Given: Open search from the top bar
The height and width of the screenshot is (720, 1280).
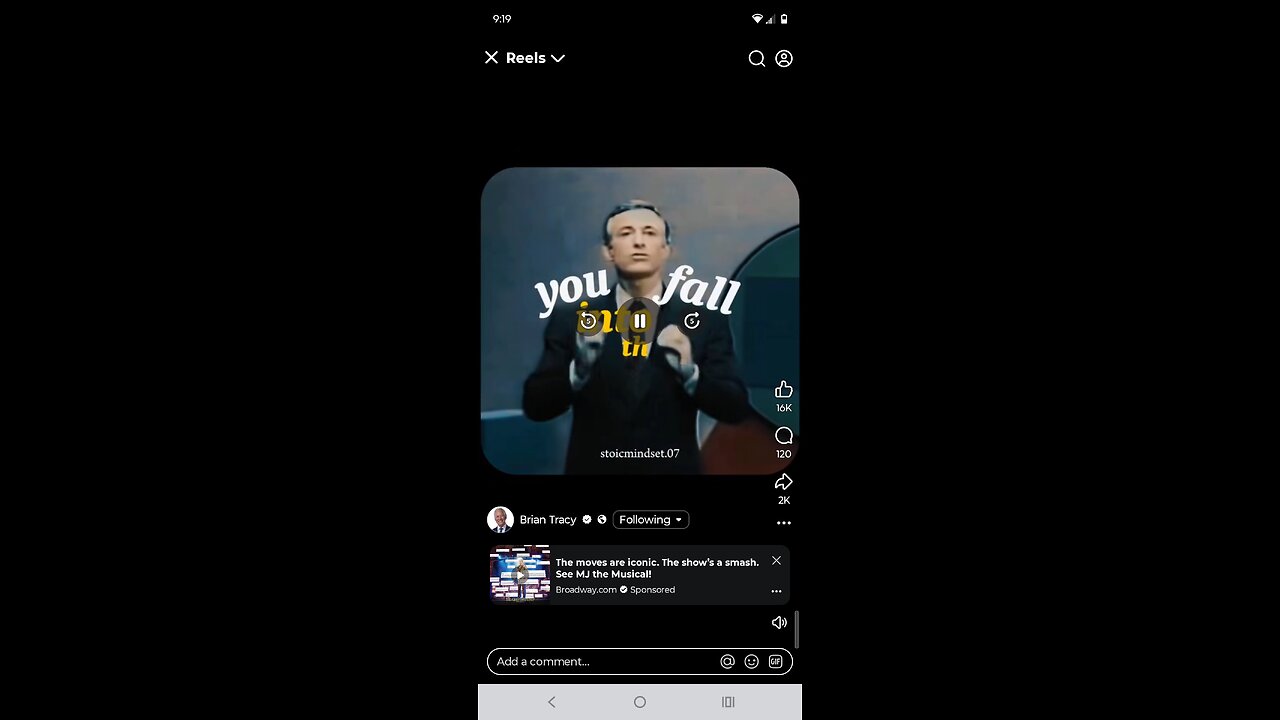Looking at the screenshot, I should (x=757, y=58).
